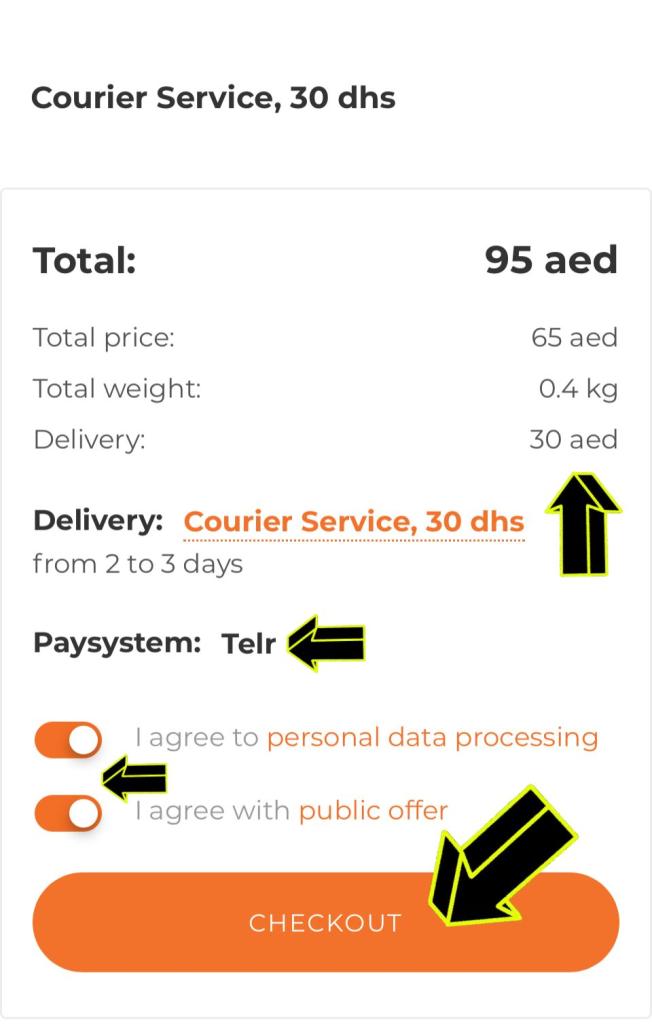Disable the public offer agreement switch

(68, 812)
